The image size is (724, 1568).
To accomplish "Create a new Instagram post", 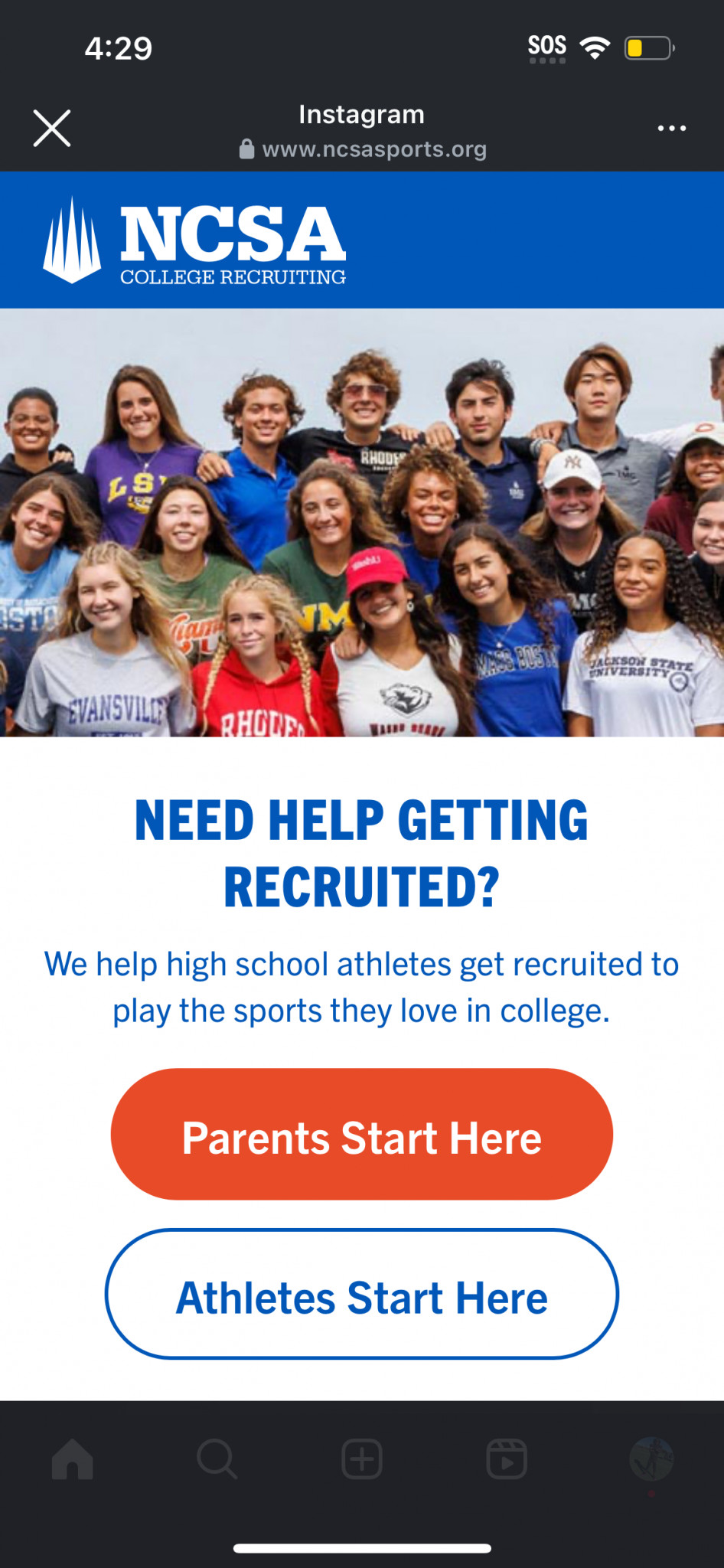I will (362, 1459).
